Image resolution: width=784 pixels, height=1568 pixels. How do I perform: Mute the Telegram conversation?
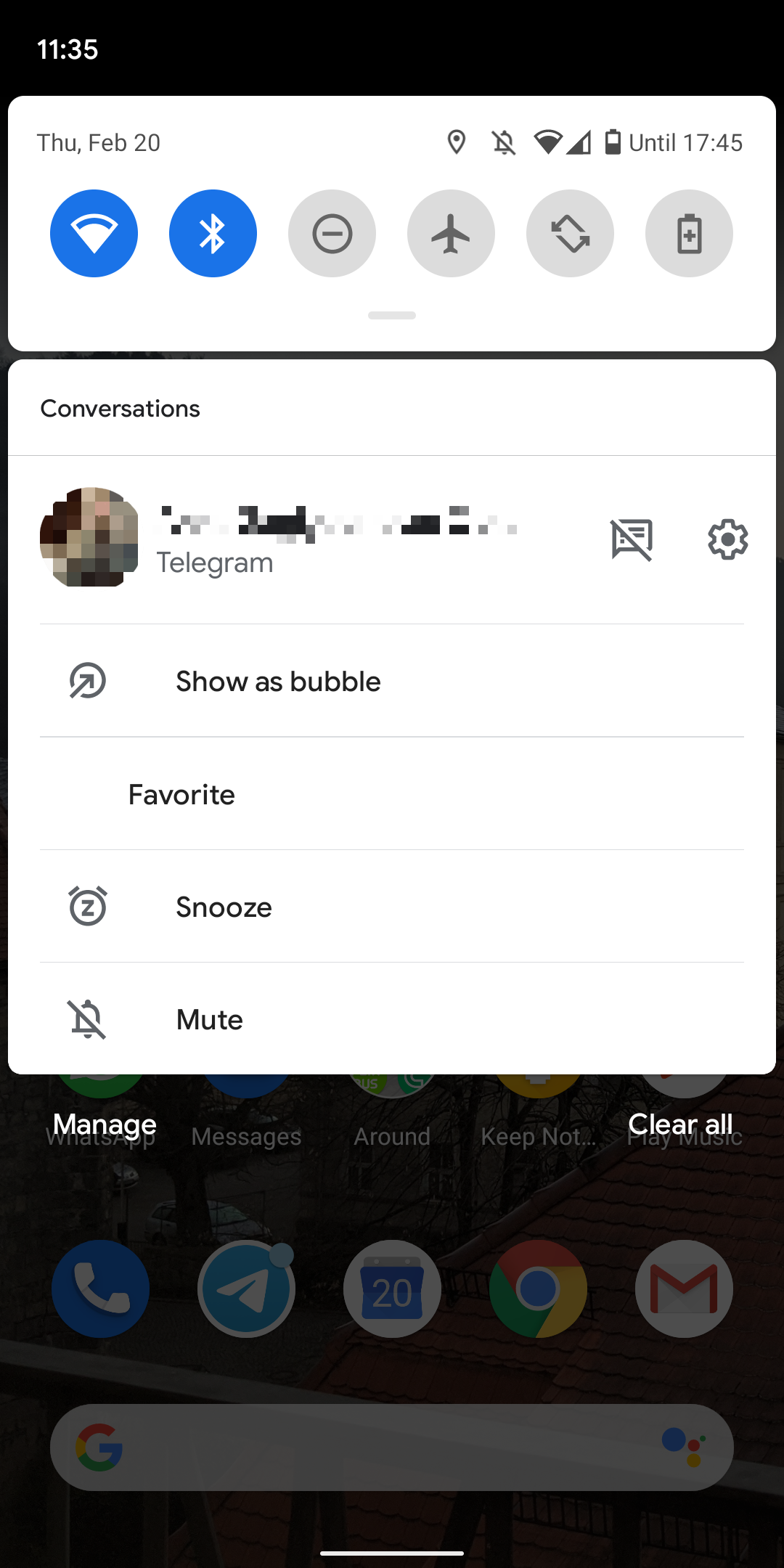[x=209, y=1019]
